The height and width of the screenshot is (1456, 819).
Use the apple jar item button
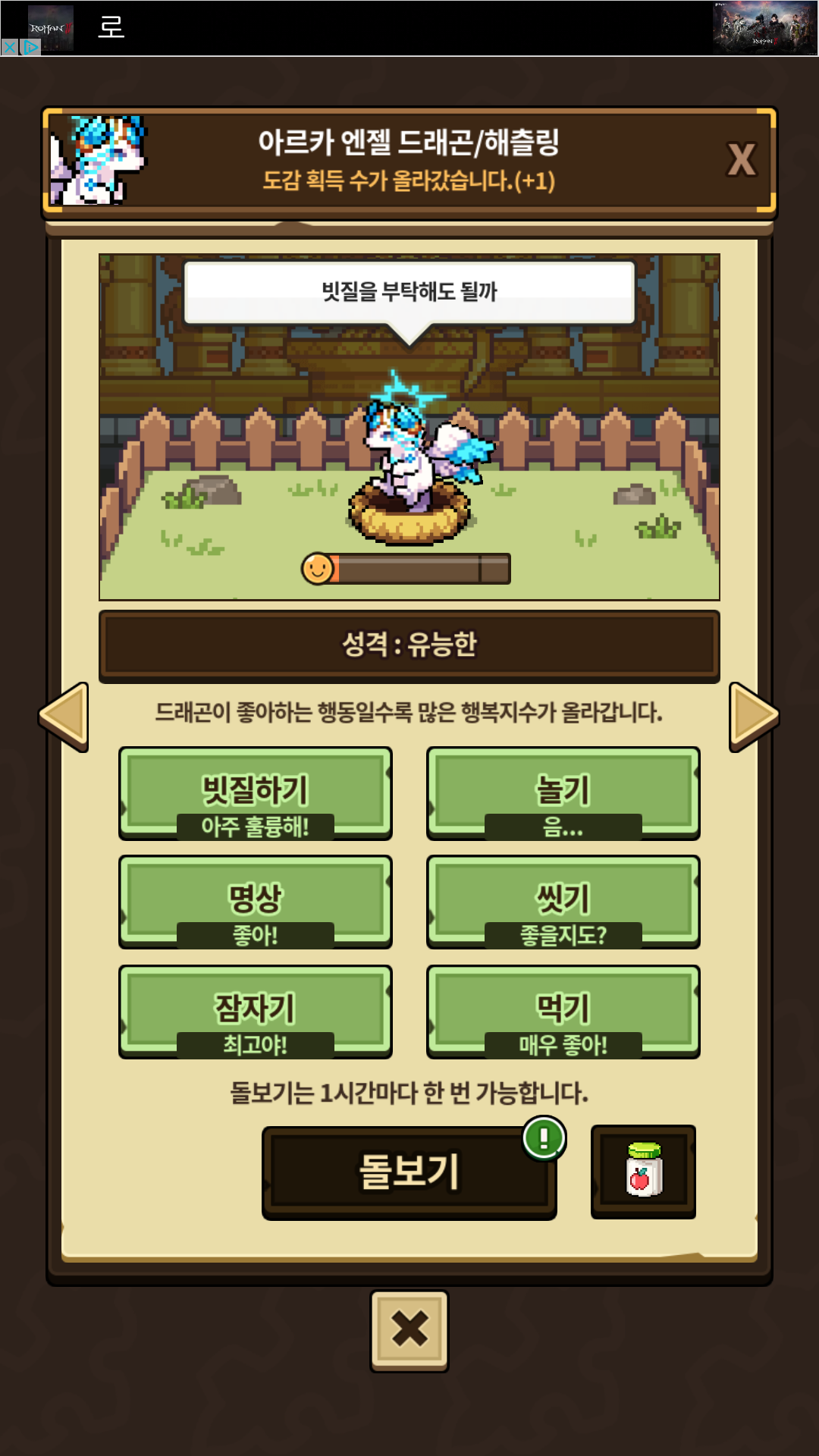coord(643,1172)
